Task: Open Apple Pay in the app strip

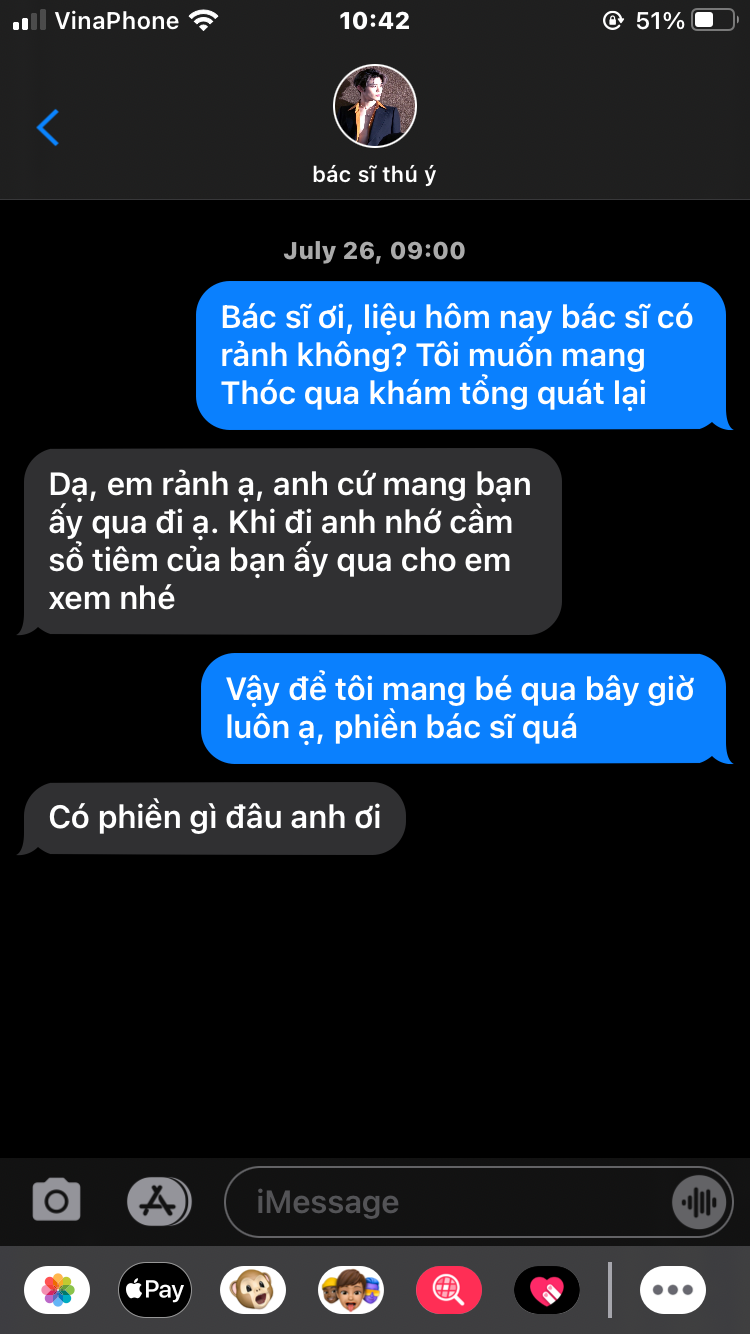Action: (x=155, y=1290)
